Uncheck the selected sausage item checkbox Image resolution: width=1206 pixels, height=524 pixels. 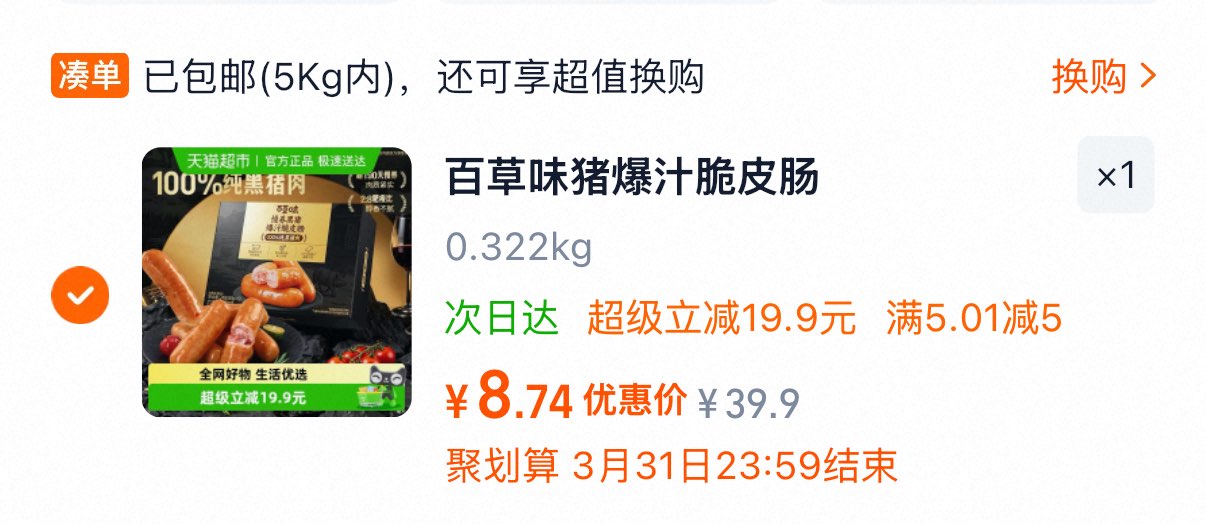tap(81, 294)
